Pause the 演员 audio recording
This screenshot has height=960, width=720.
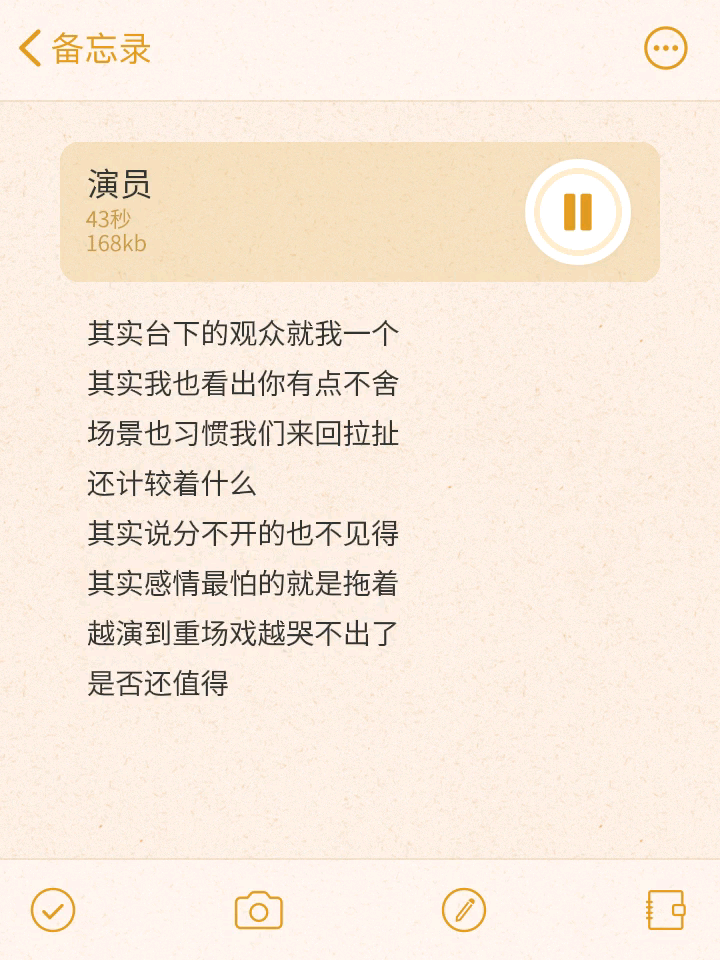(577, 212)
